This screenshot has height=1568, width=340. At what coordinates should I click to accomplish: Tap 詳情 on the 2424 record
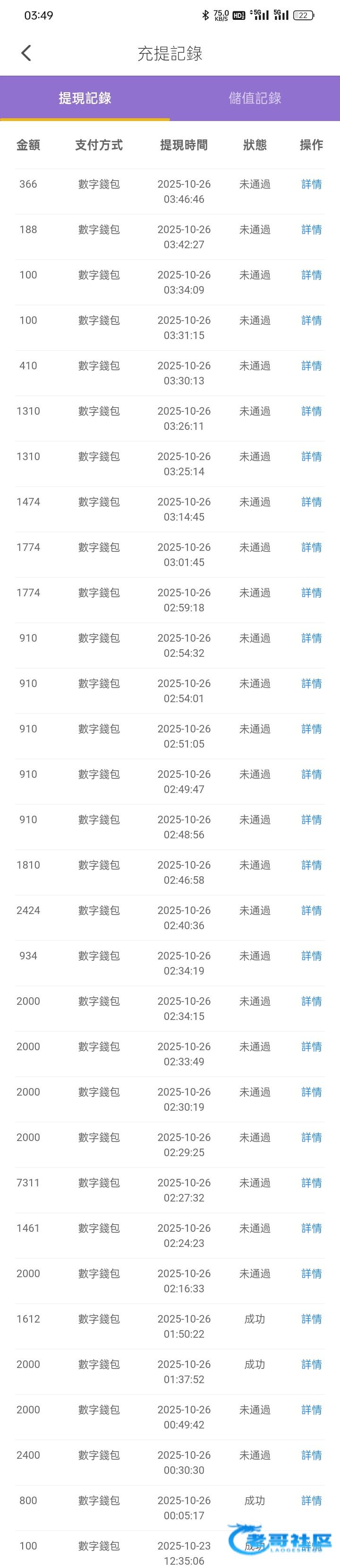[x=311, y=911]
